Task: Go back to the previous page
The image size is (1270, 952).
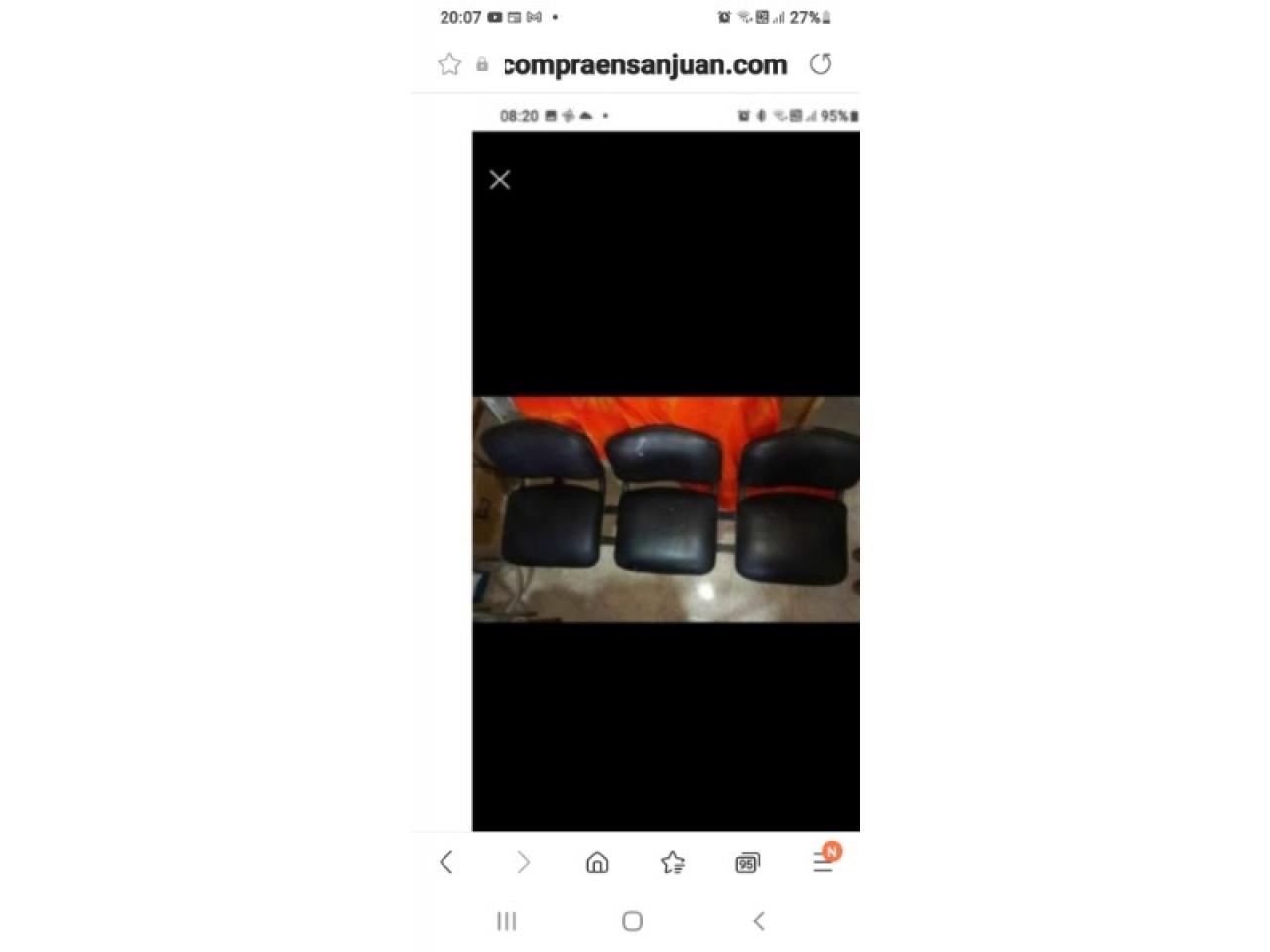Action: pos(446,862)
